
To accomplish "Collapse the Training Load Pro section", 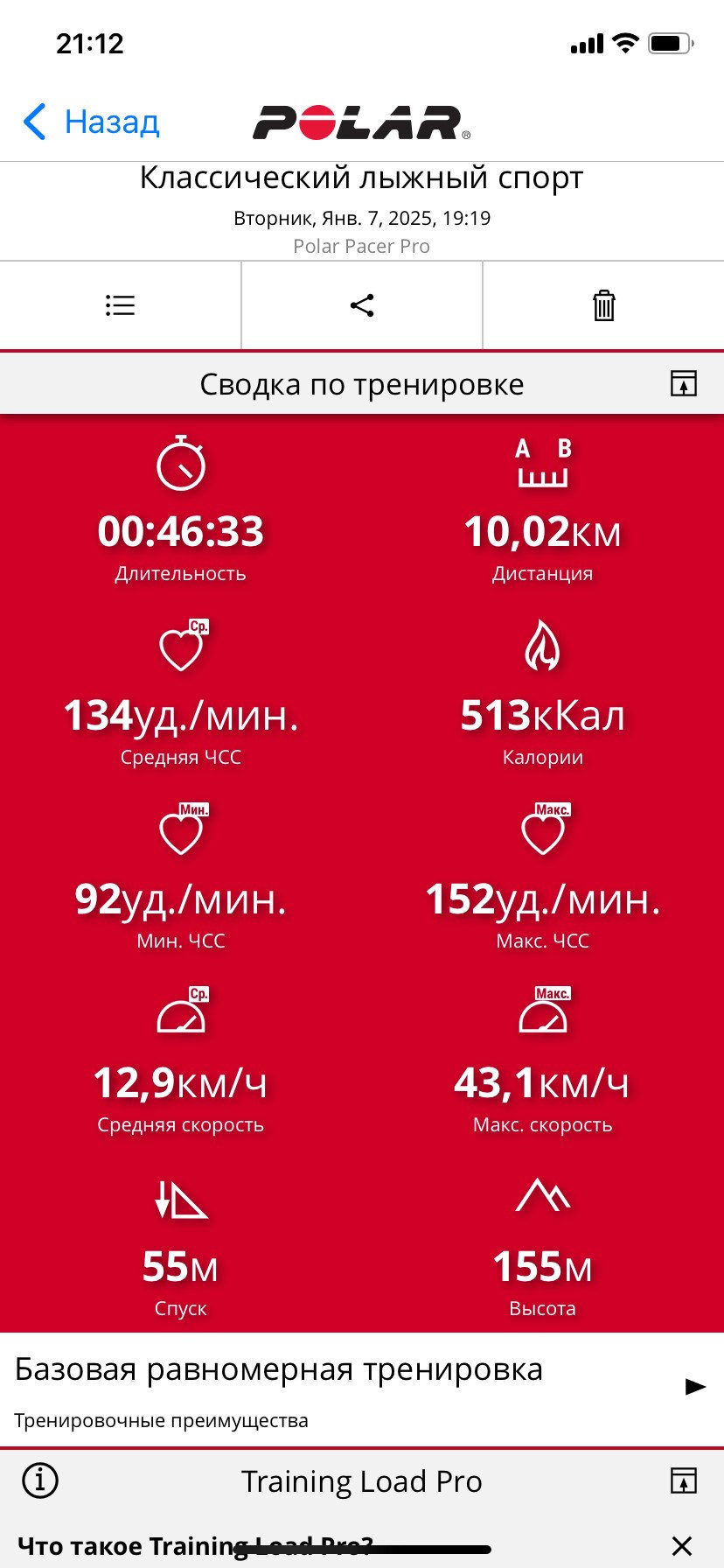I will tap(684, 1480).
